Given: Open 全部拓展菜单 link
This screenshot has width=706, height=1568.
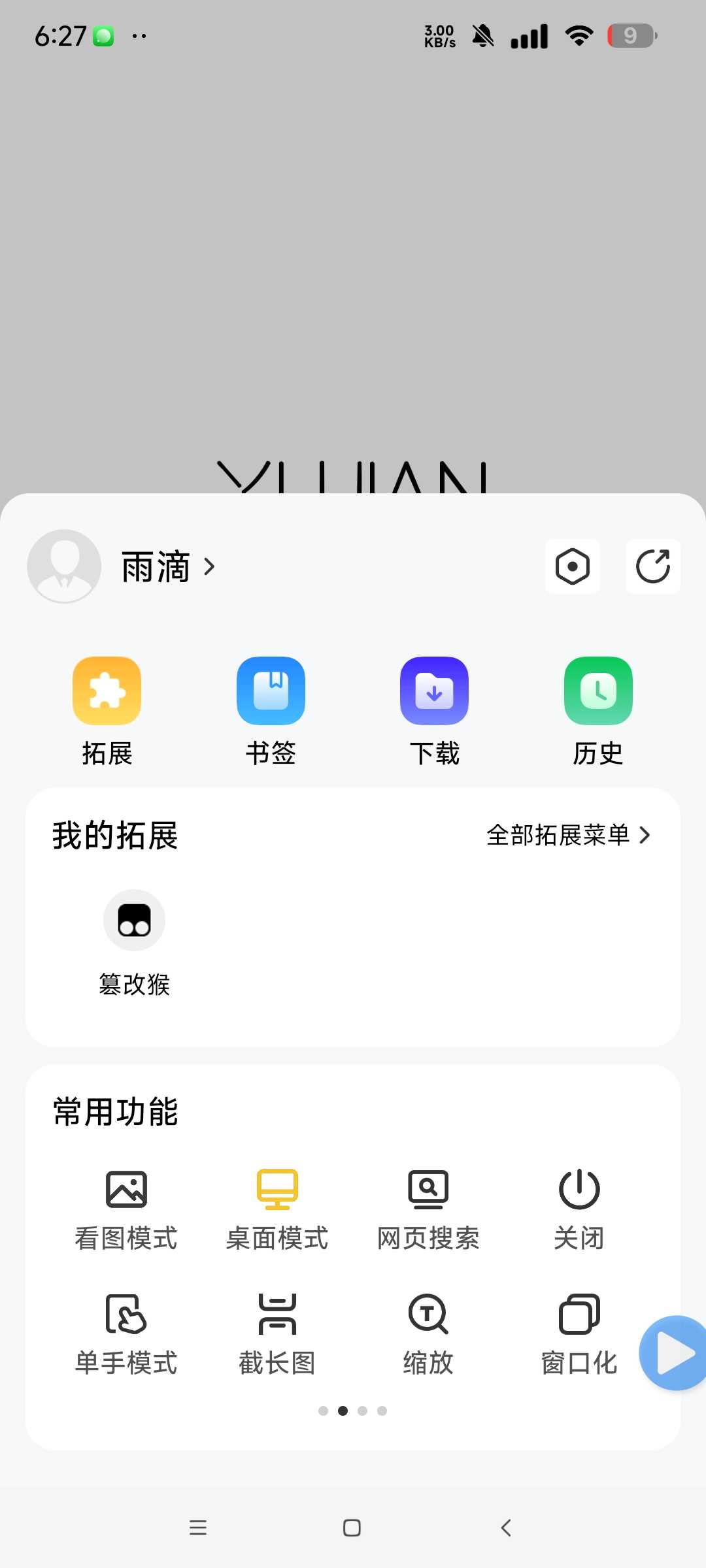Looking at the screenshot, I should [x=568, y=835].
